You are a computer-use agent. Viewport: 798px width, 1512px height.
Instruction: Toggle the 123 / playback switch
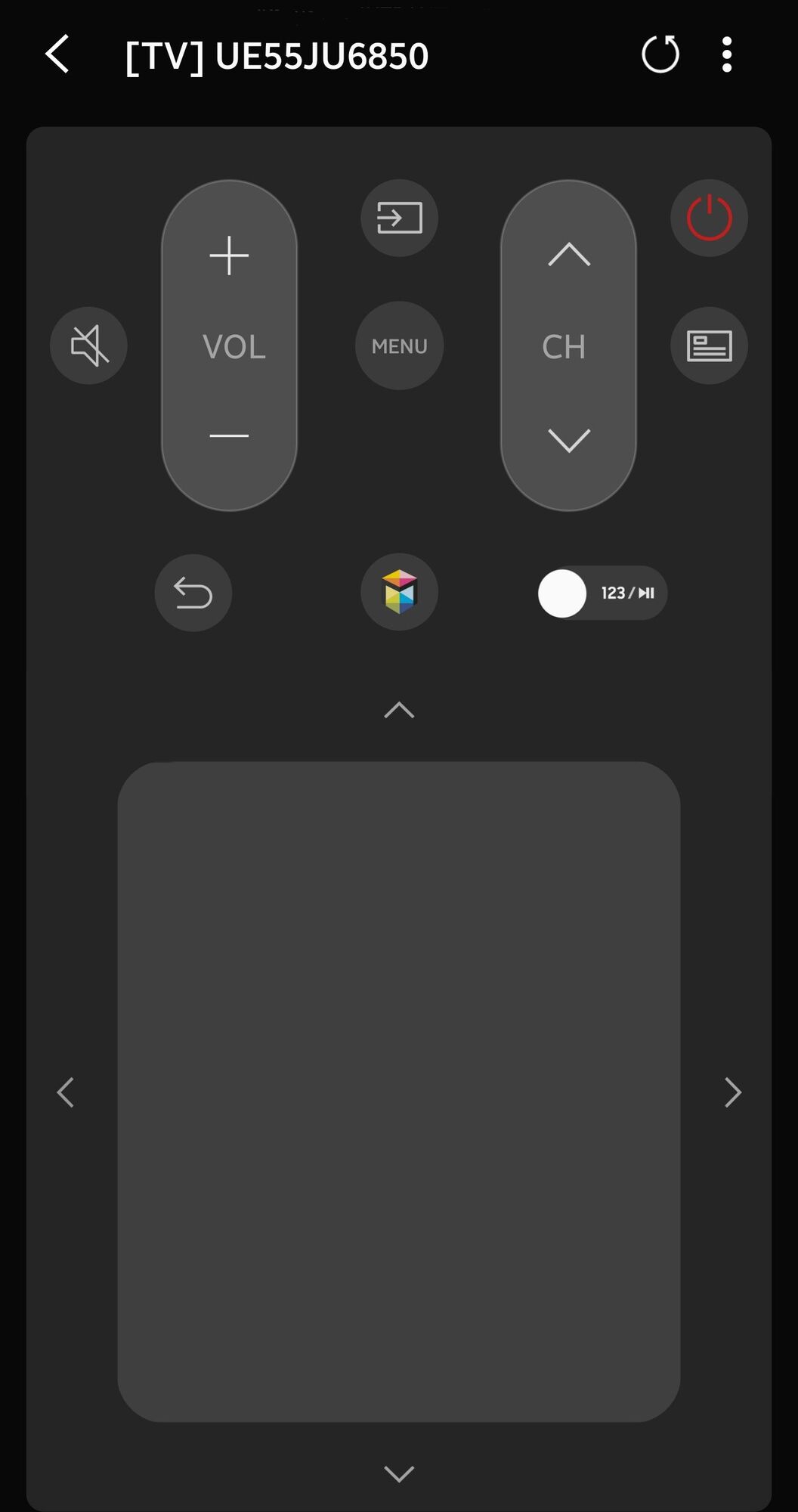click(x=602, y=593)
